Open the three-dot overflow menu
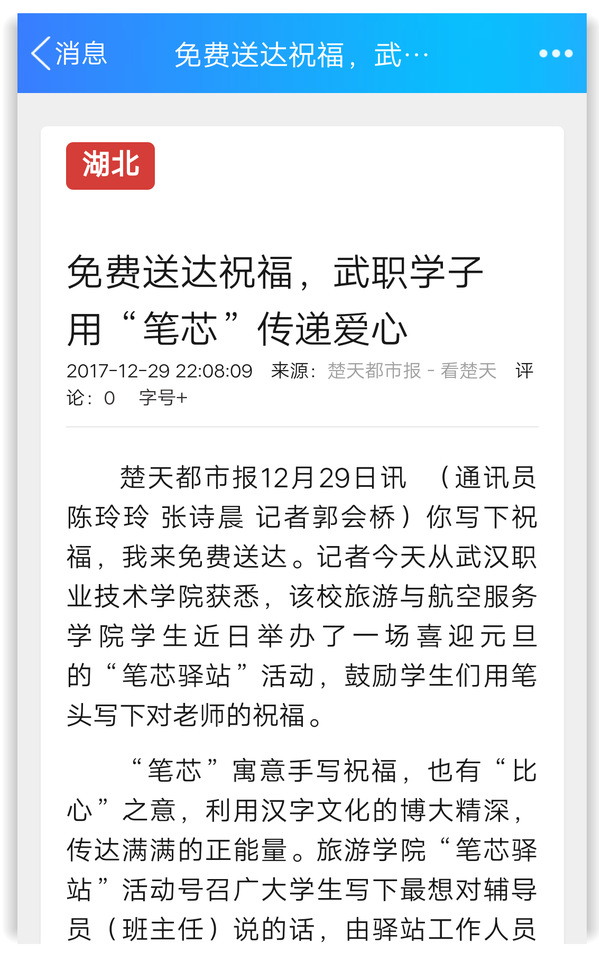 [555, 54]
